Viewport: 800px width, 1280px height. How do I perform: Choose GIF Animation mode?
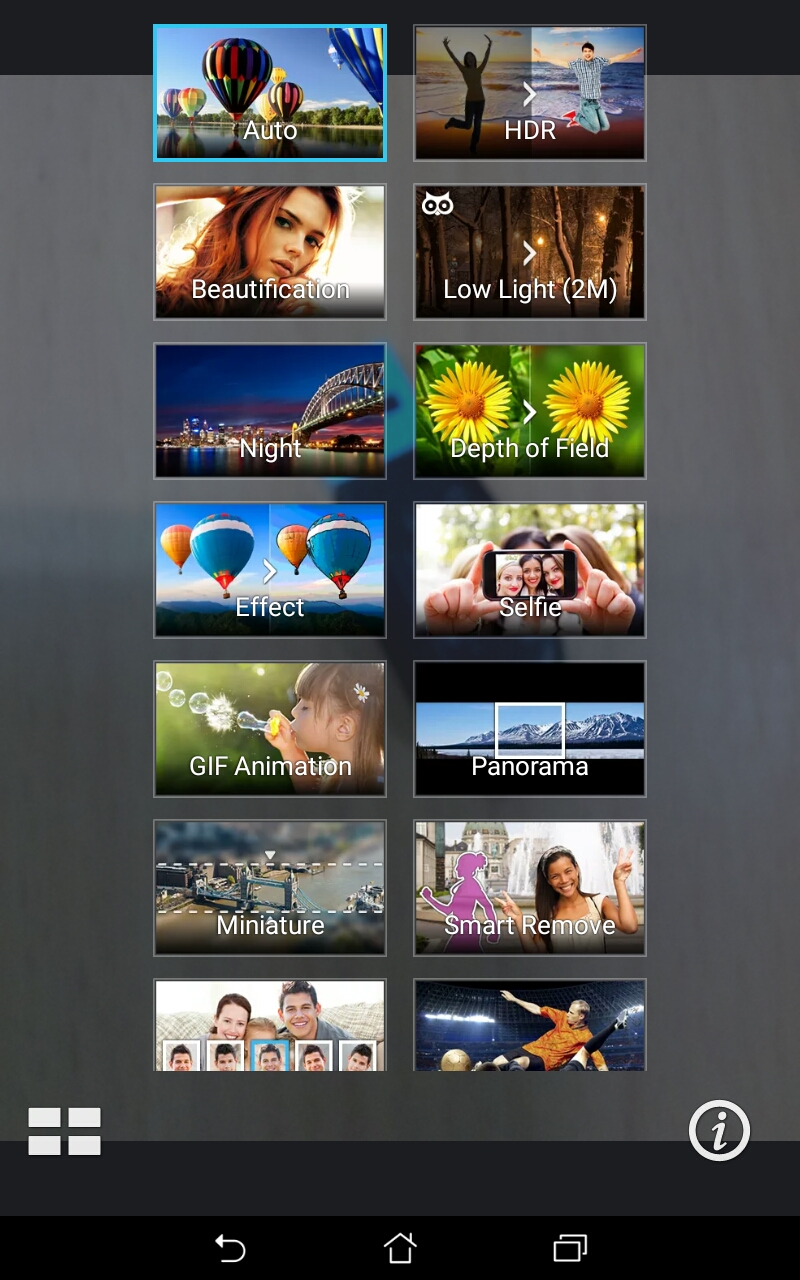tap(270, 729)
